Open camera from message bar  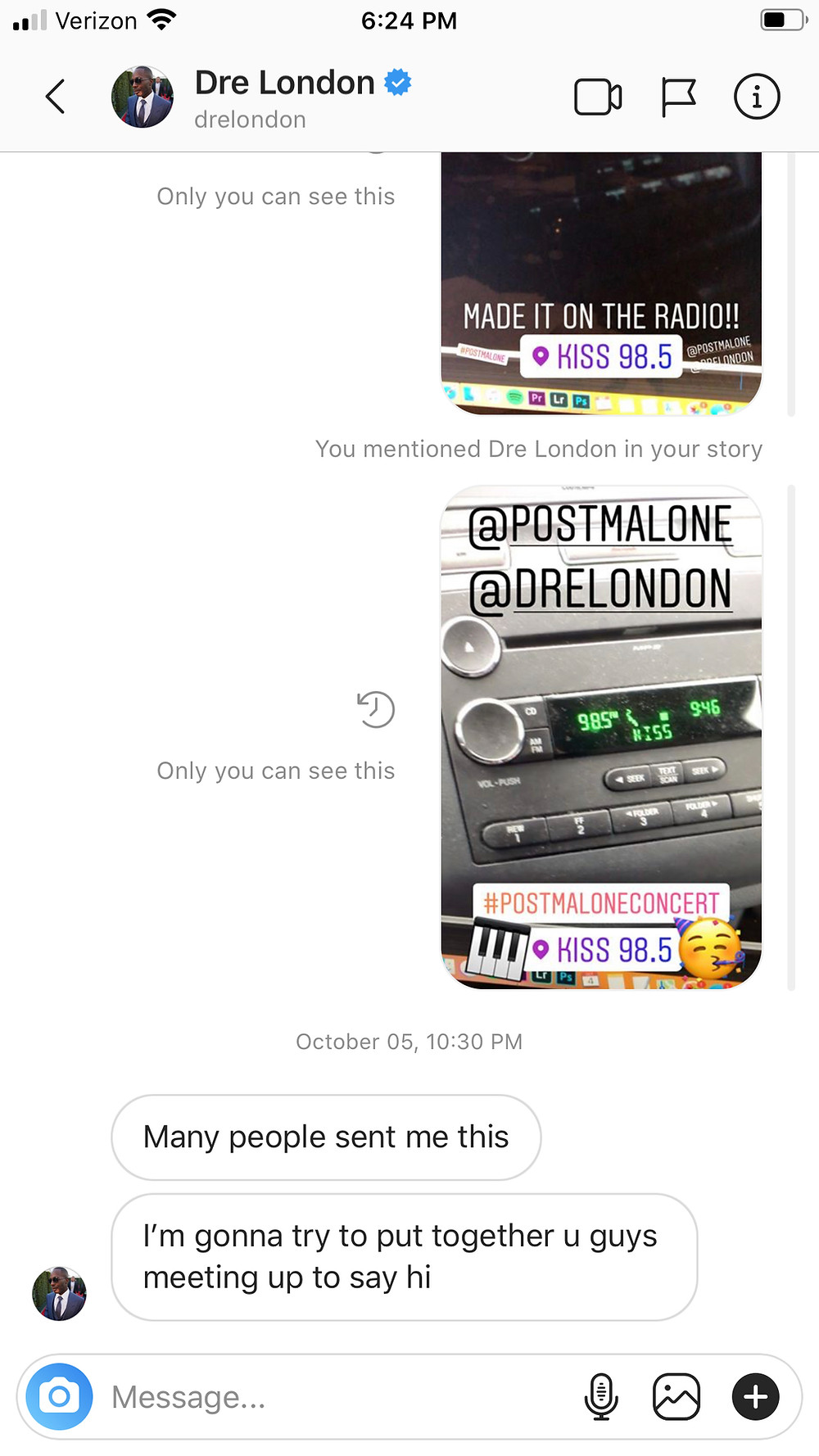pyautogui.click(x=59, y=1396)
